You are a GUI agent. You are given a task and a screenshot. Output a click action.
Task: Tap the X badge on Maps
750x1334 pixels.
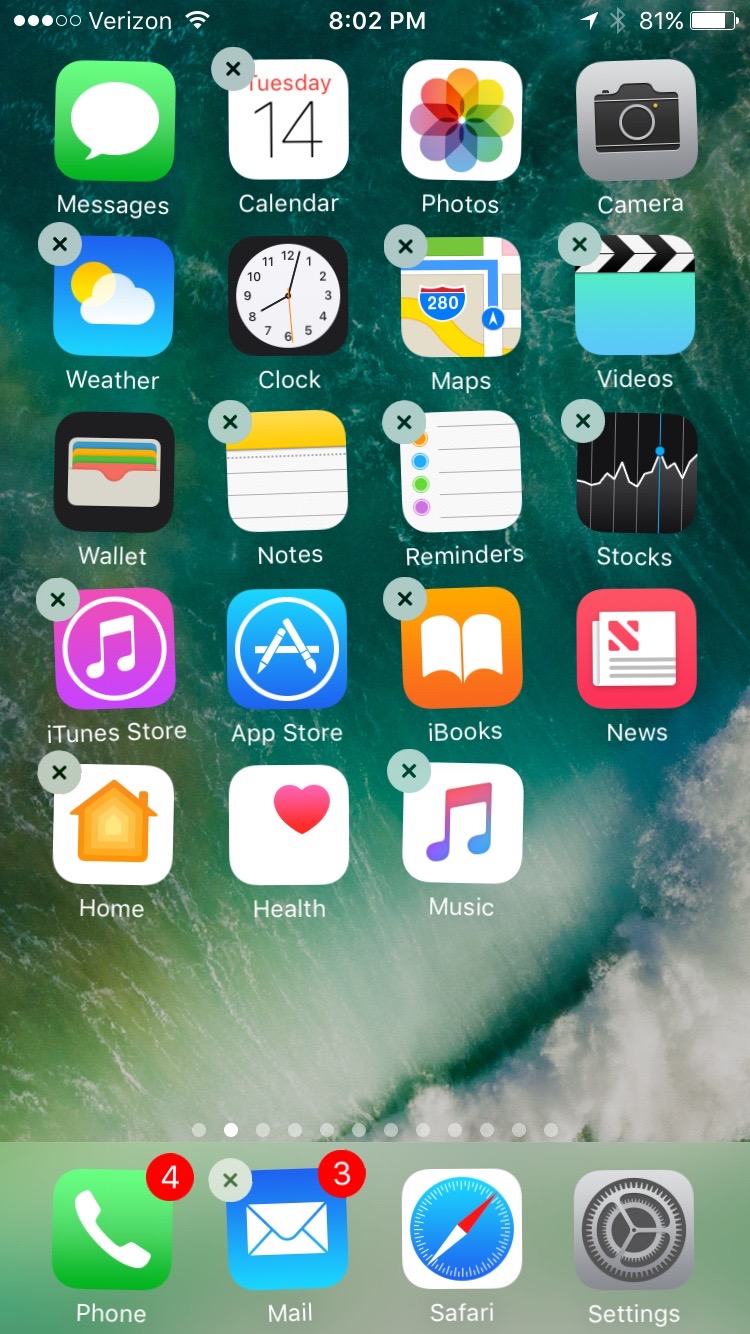click(405, 246)
